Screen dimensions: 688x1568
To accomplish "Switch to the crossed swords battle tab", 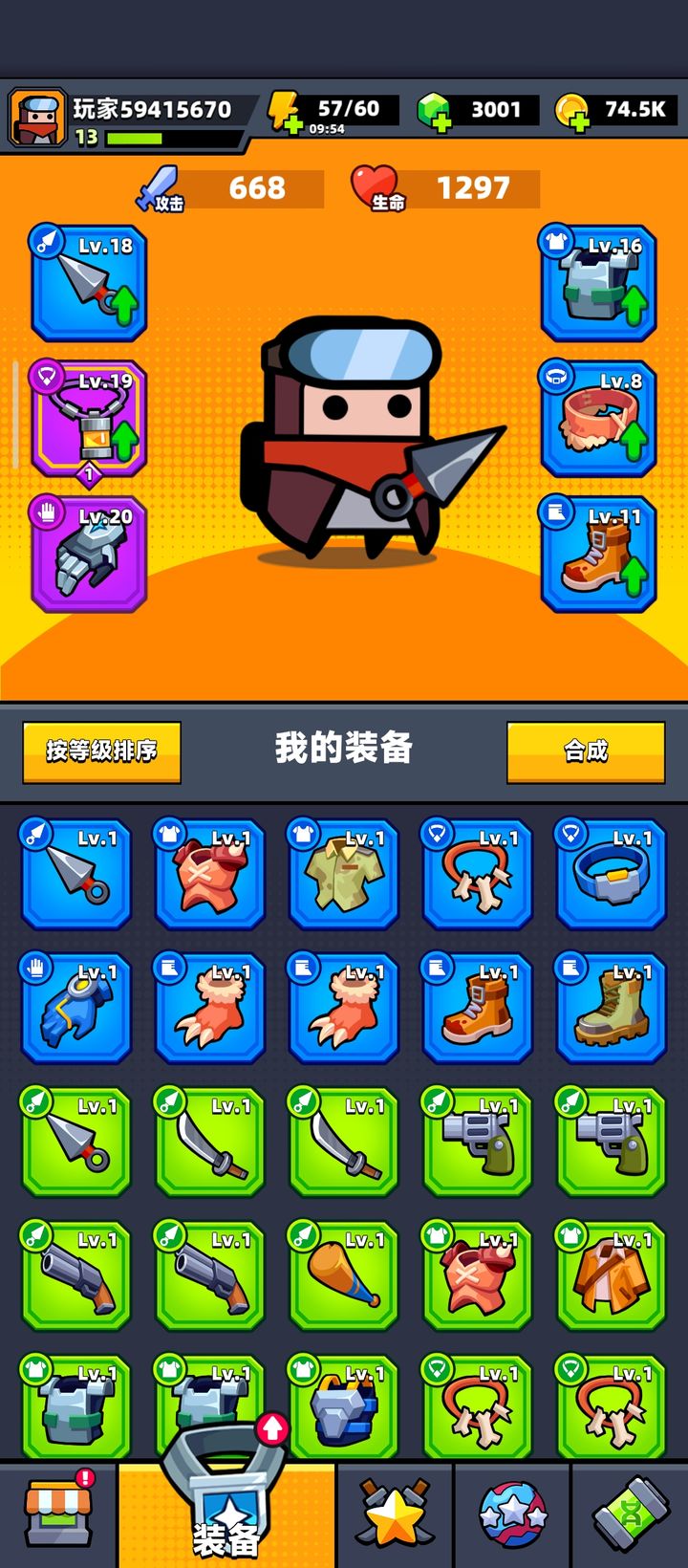I will pyautogui.click(x=395, y=1514).
